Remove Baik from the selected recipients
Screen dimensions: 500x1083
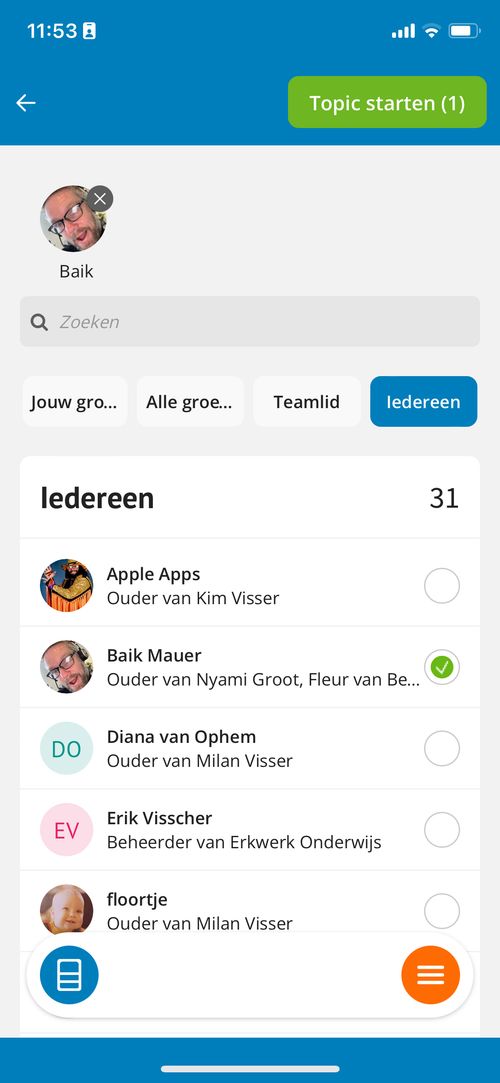coord(100,199)
